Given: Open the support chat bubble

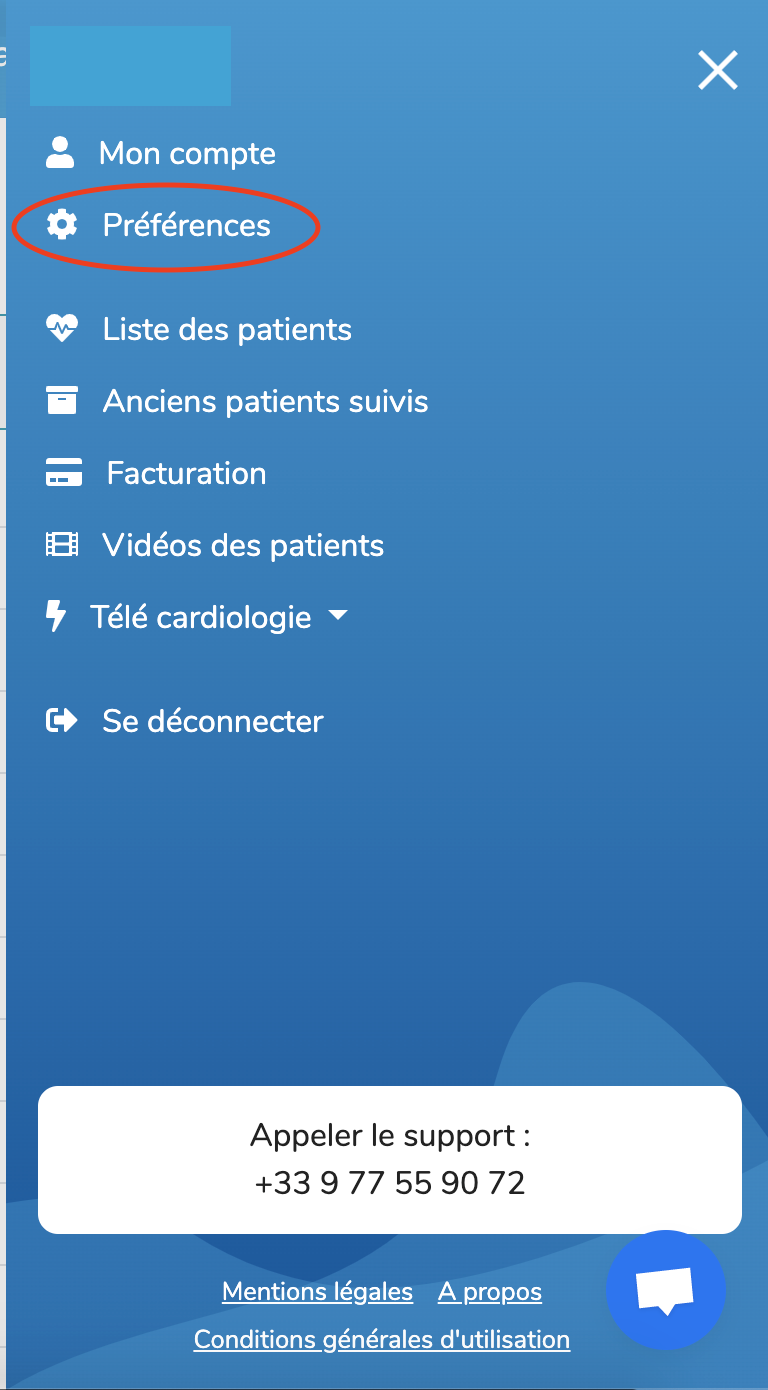Looking at the screenshot, I should pyautogui.click(x=666, y=1290).
